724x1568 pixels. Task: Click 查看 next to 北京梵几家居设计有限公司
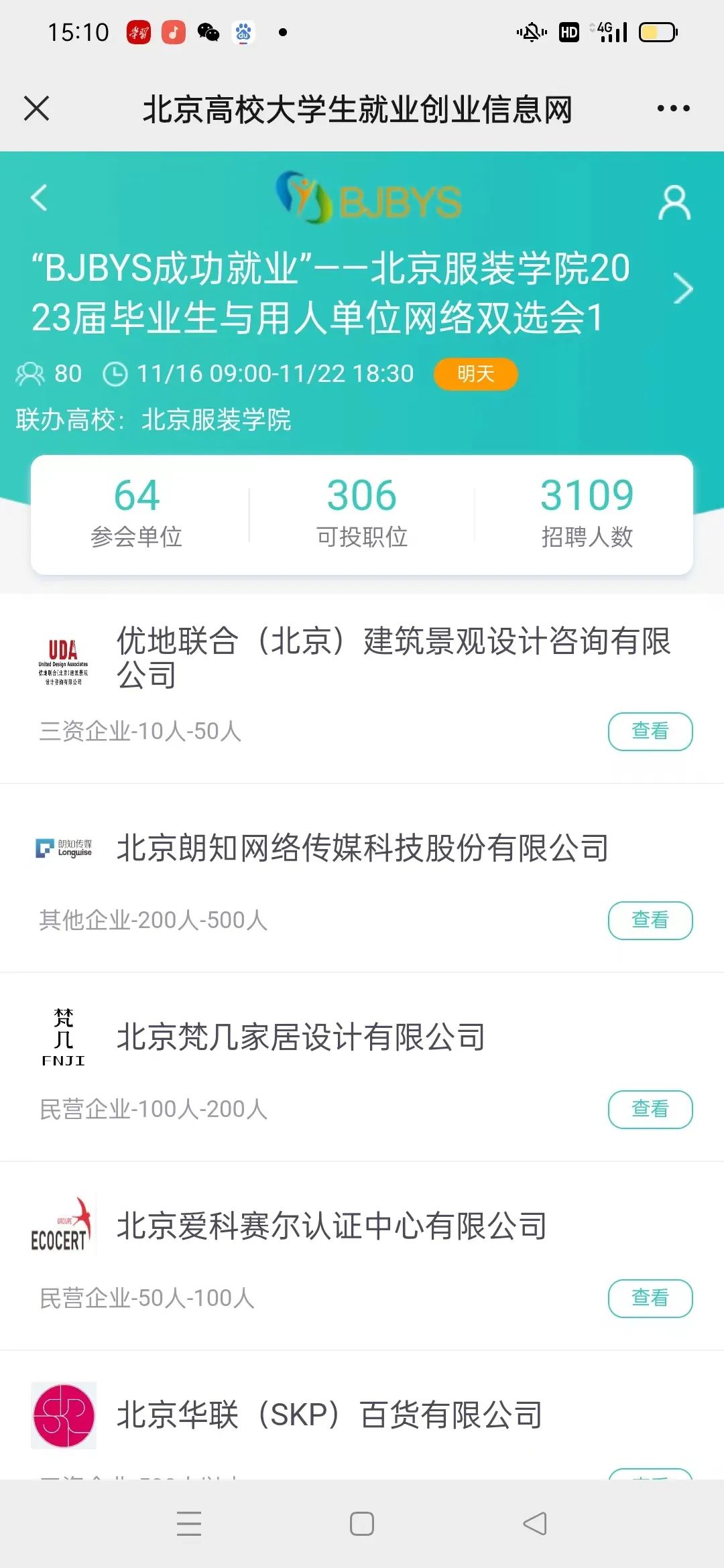coord(650,1110)
